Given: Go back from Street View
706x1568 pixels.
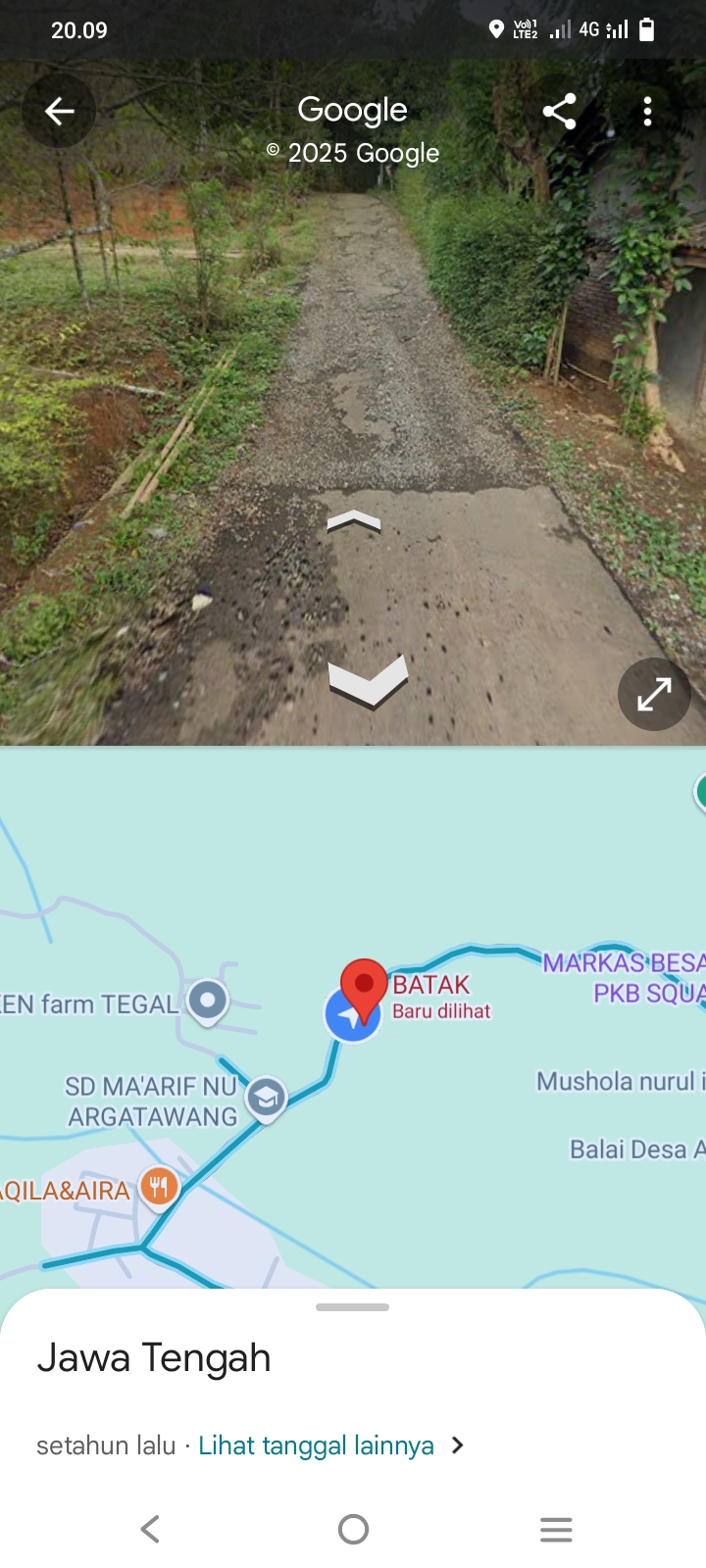Looking at the screenshot, I should [x=60, y=112].
